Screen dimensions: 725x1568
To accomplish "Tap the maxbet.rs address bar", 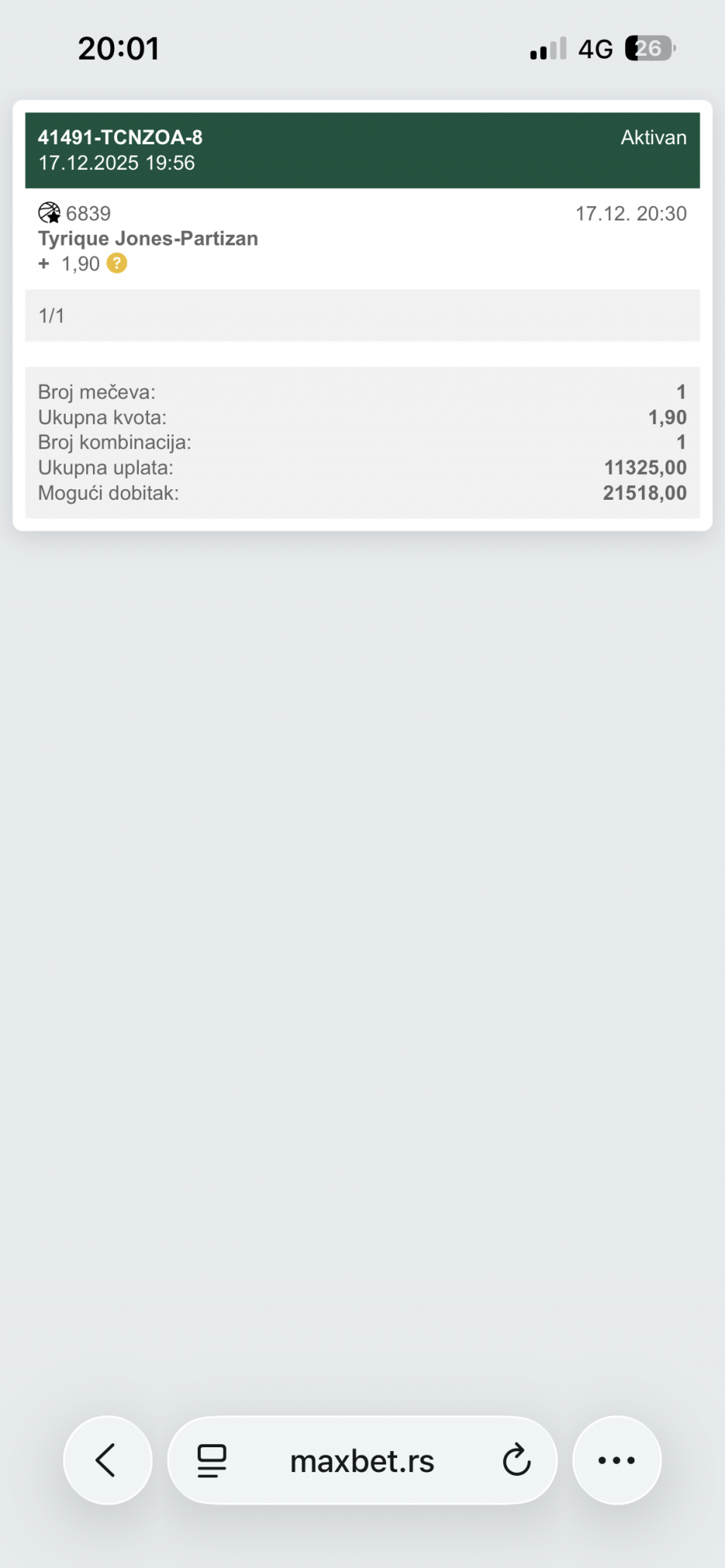I will (362, 1461).
